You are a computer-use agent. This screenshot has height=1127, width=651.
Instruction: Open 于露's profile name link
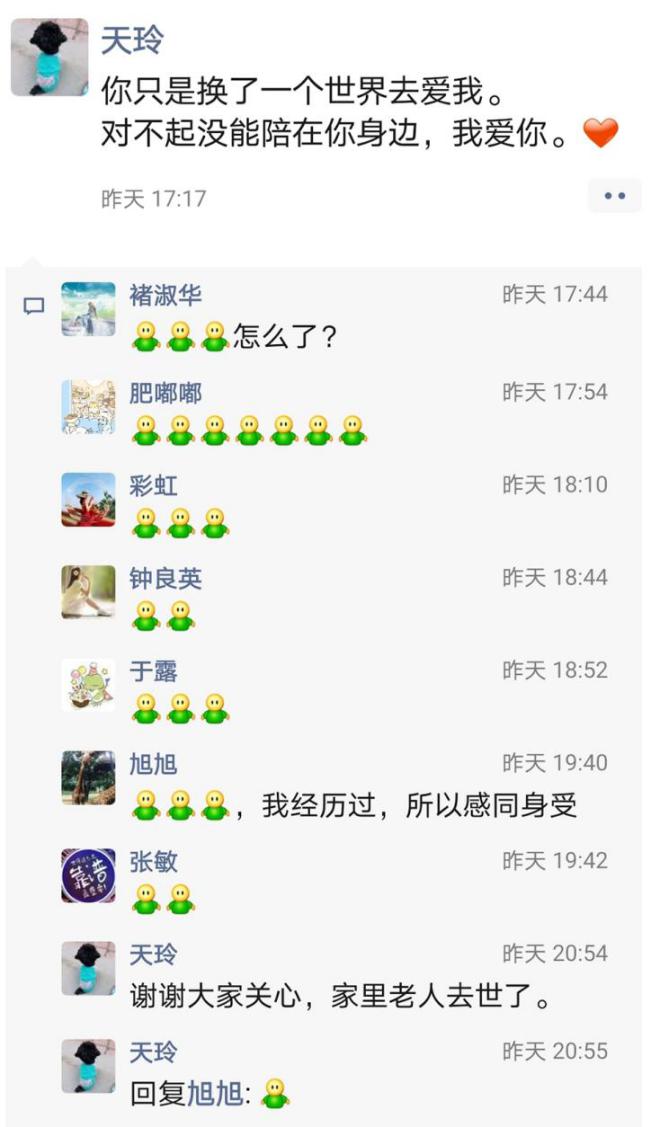[153, 671]
